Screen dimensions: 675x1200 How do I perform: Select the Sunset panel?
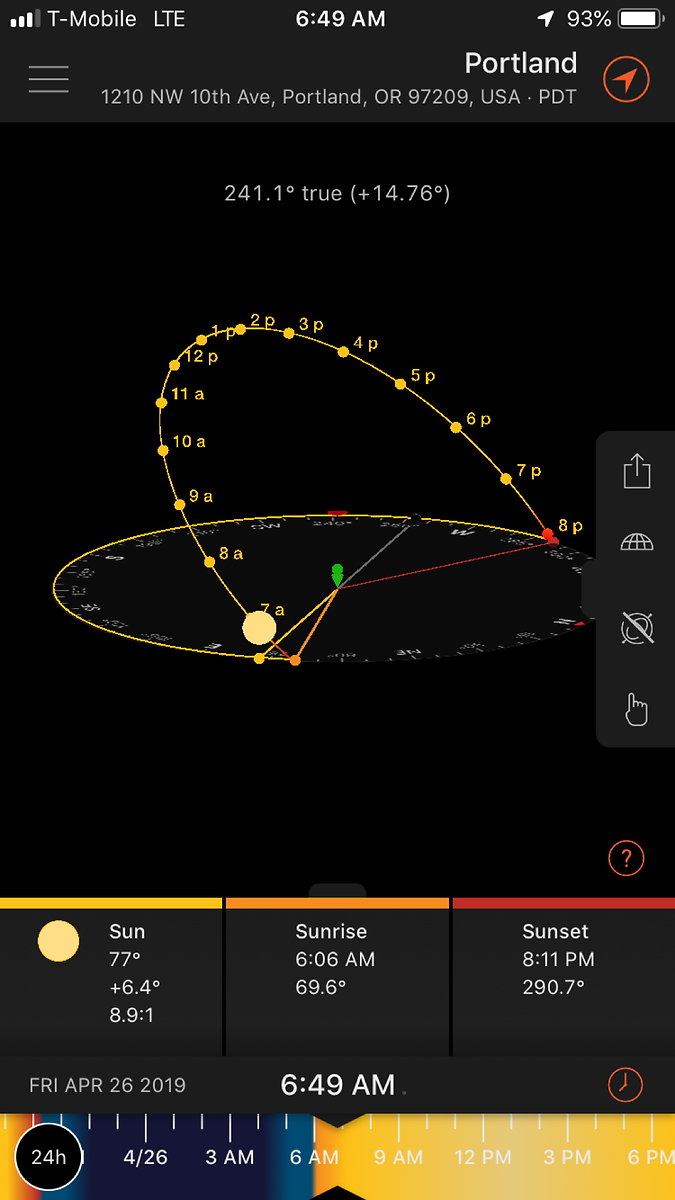563,976
